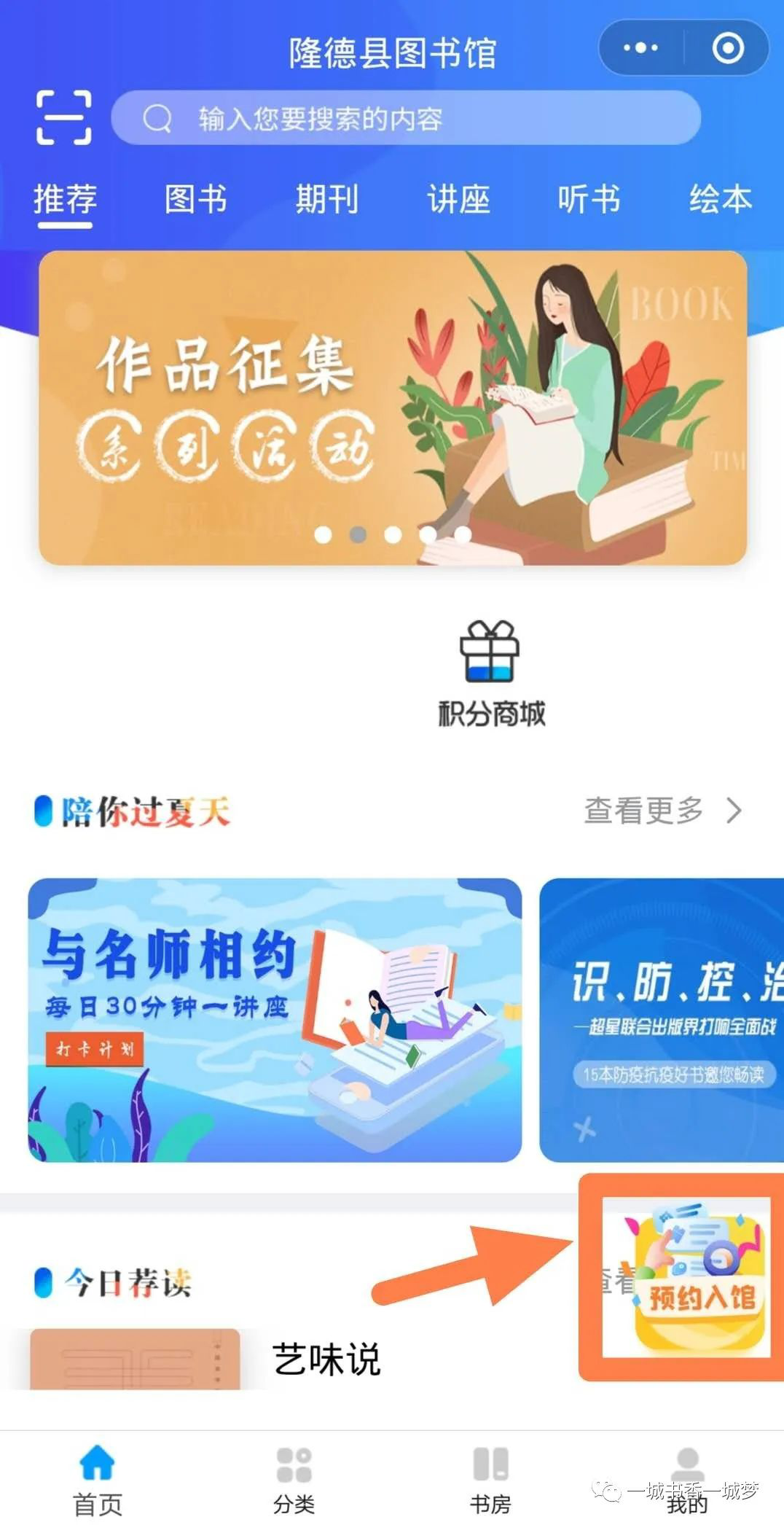Screen dimensions: 784x1525
Task: Close the mini program via the circle icon
Action: [727, 48]
